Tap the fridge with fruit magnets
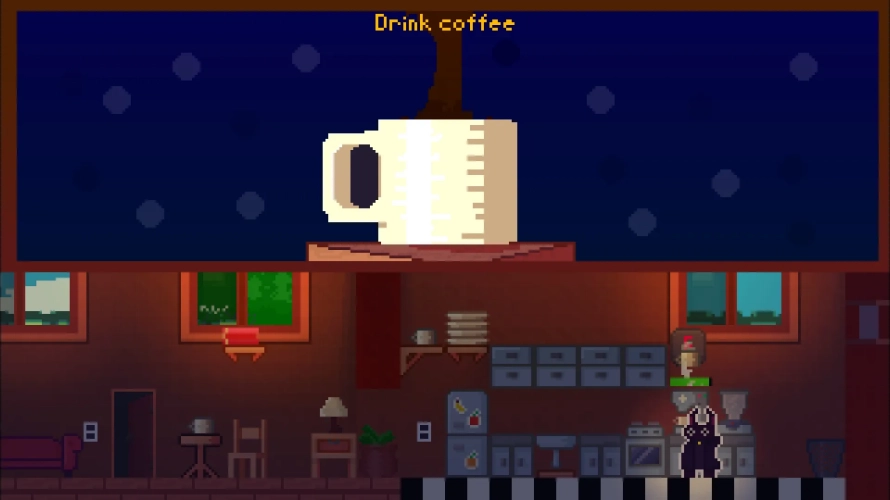The height and width of the screenshot is (500, 890). tap(466, 432)
